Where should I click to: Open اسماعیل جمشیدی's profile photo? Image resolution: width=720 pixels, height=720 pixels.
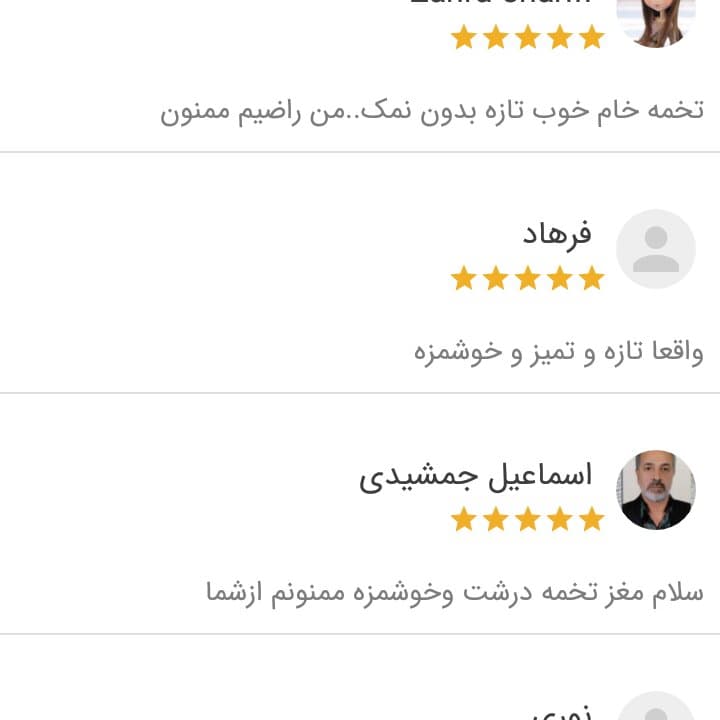(655, 490)
